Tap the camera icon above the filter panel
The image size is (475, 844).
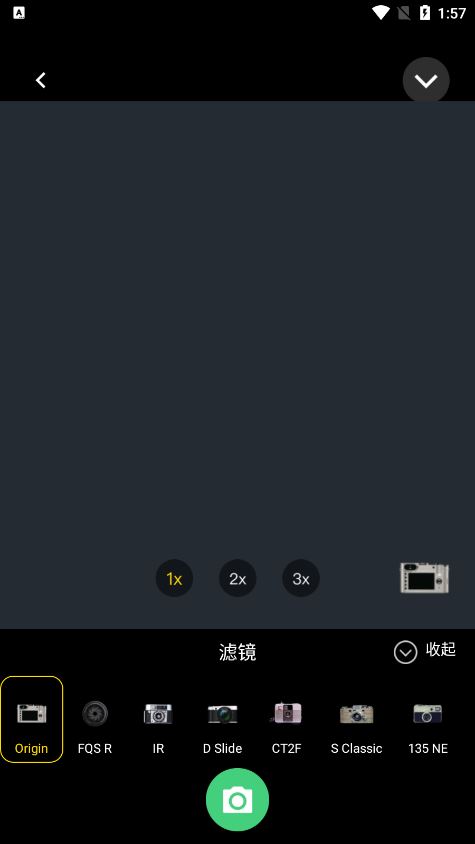pyautogui.click(x=424, y=578)
